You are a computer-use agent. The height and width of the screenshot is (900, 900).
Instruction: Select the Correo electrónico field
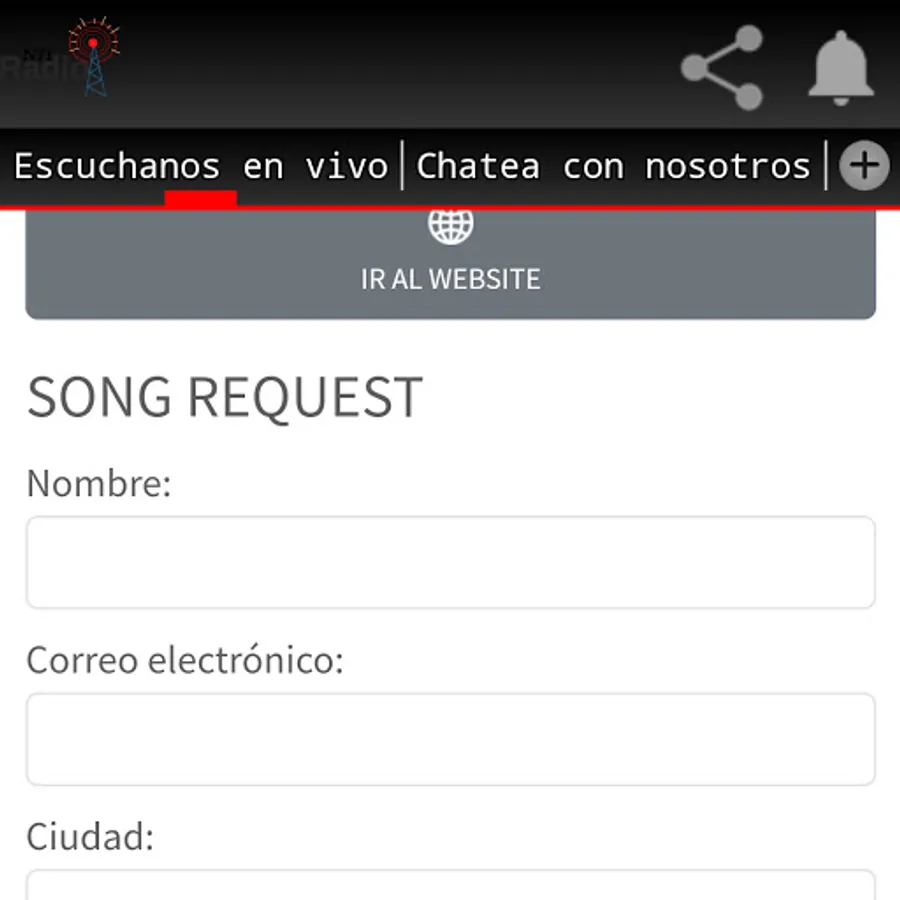pos(450,739)
